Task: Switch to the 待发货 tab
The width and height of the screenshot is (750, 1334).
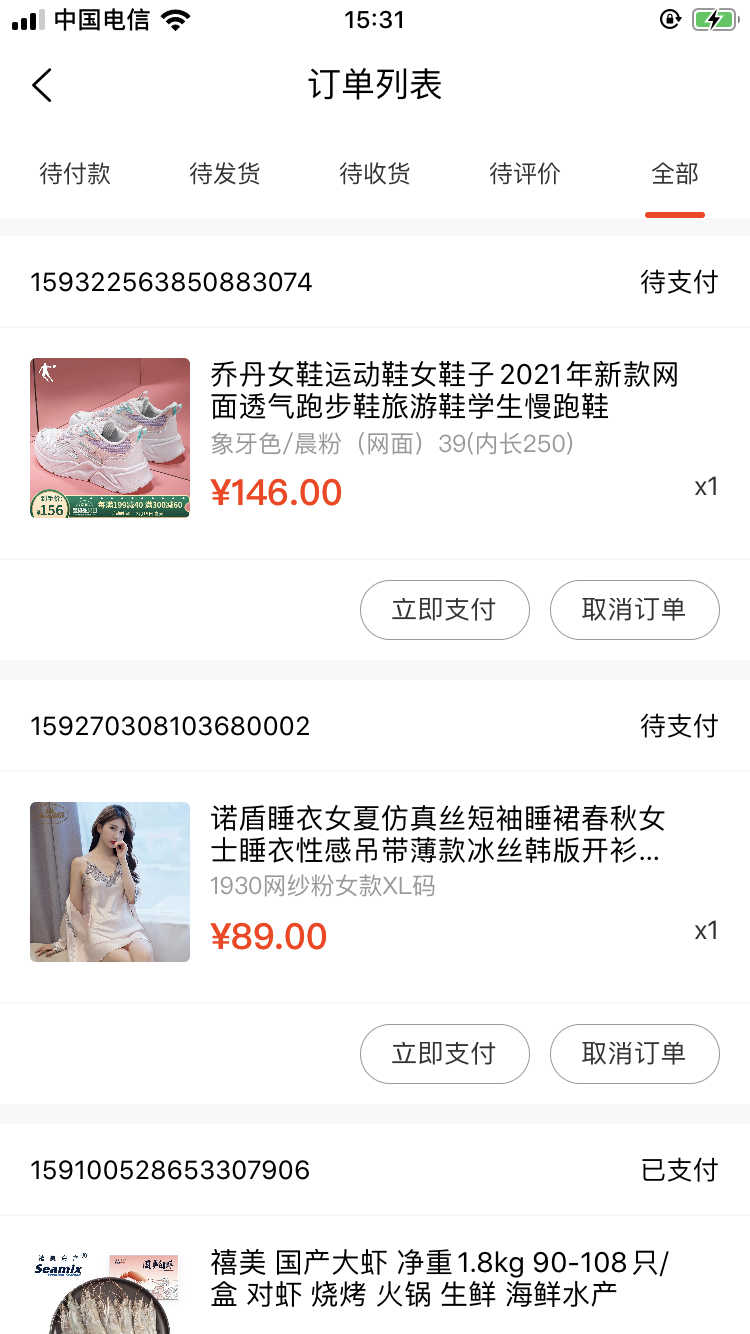Action: pyautogui.click(x=225, y=174)
